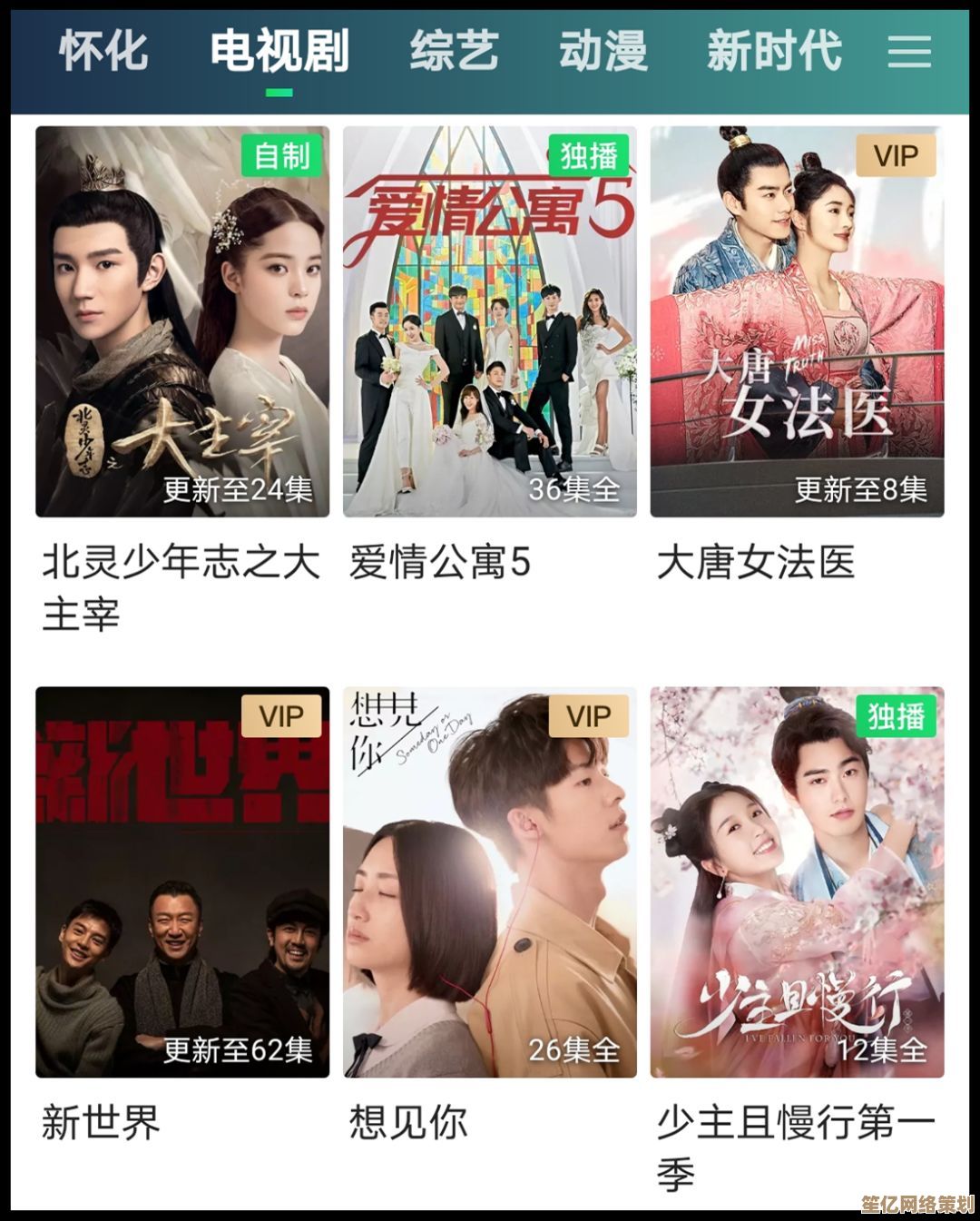
Task: Select the show 想见你
Action: tap(489, 881)
